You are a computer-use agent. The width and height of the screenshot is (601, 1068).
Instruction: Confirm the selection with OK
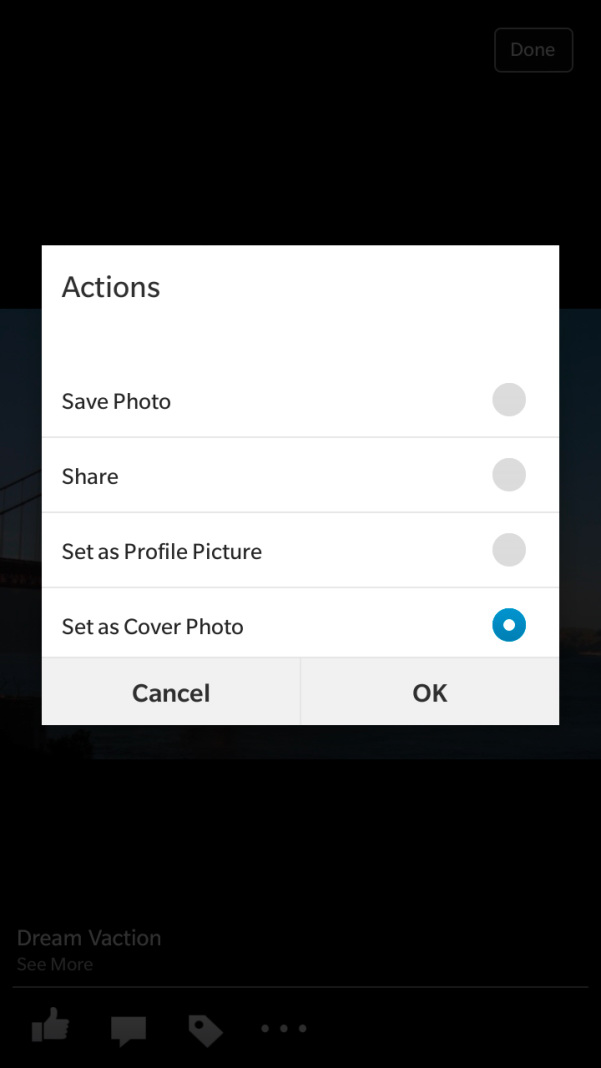(x=430, y=693)
